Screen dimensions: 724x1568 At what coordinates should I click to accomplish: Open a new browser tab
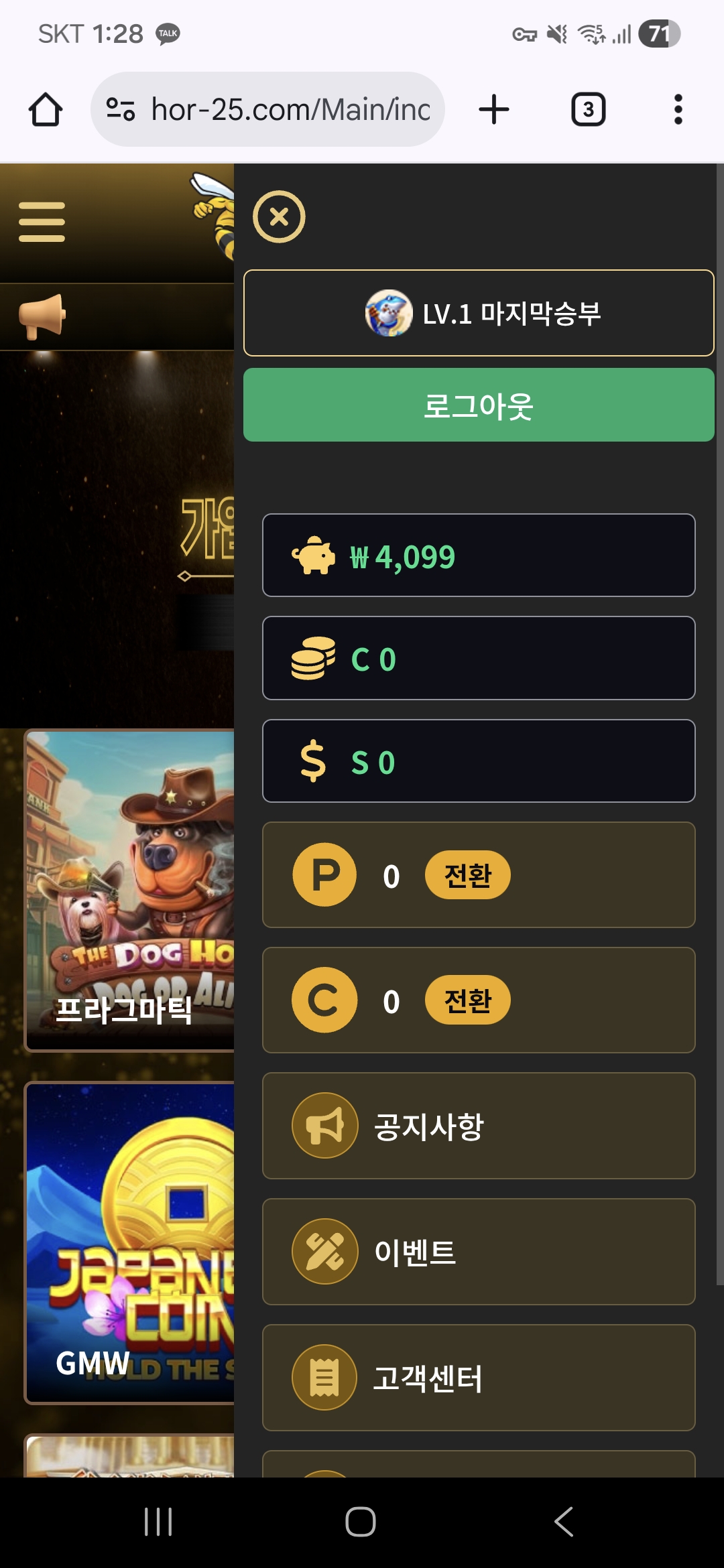[x=494, y=109]
